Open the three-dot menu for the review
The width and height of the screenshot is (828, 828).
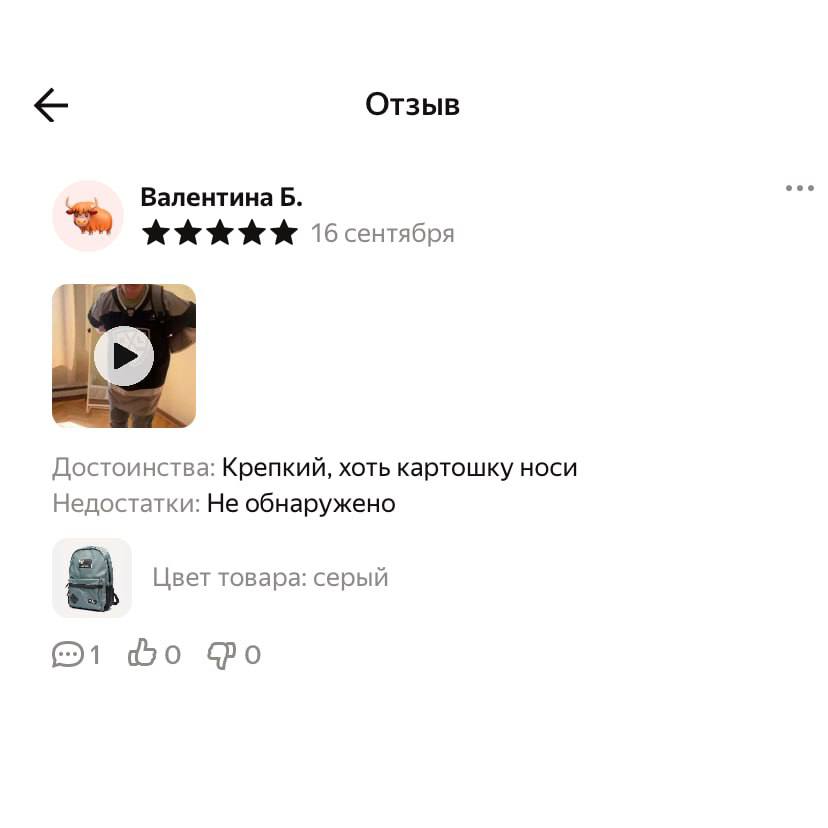point(799,188)
